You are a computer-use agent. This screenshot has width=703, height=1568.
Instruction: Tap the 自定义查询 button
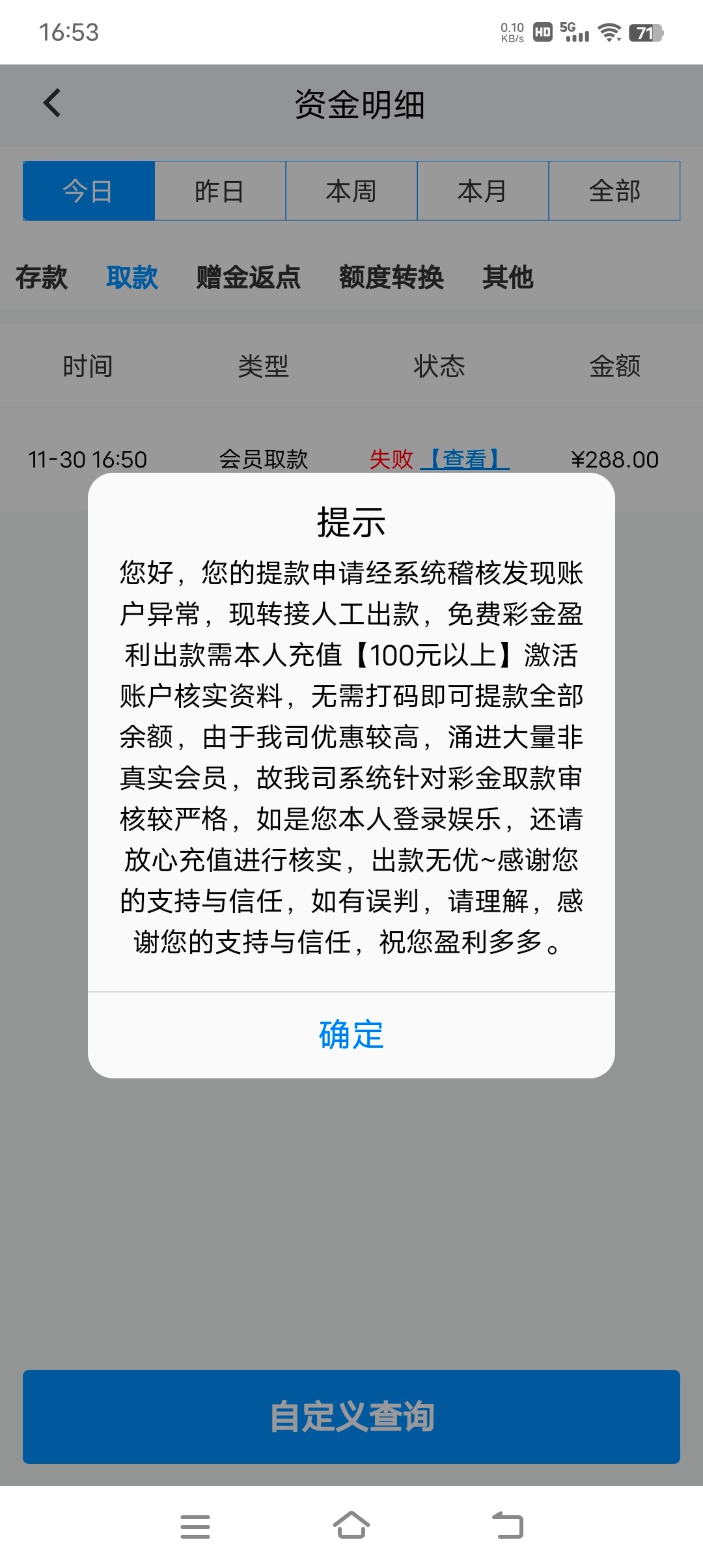coord(351,1417)
